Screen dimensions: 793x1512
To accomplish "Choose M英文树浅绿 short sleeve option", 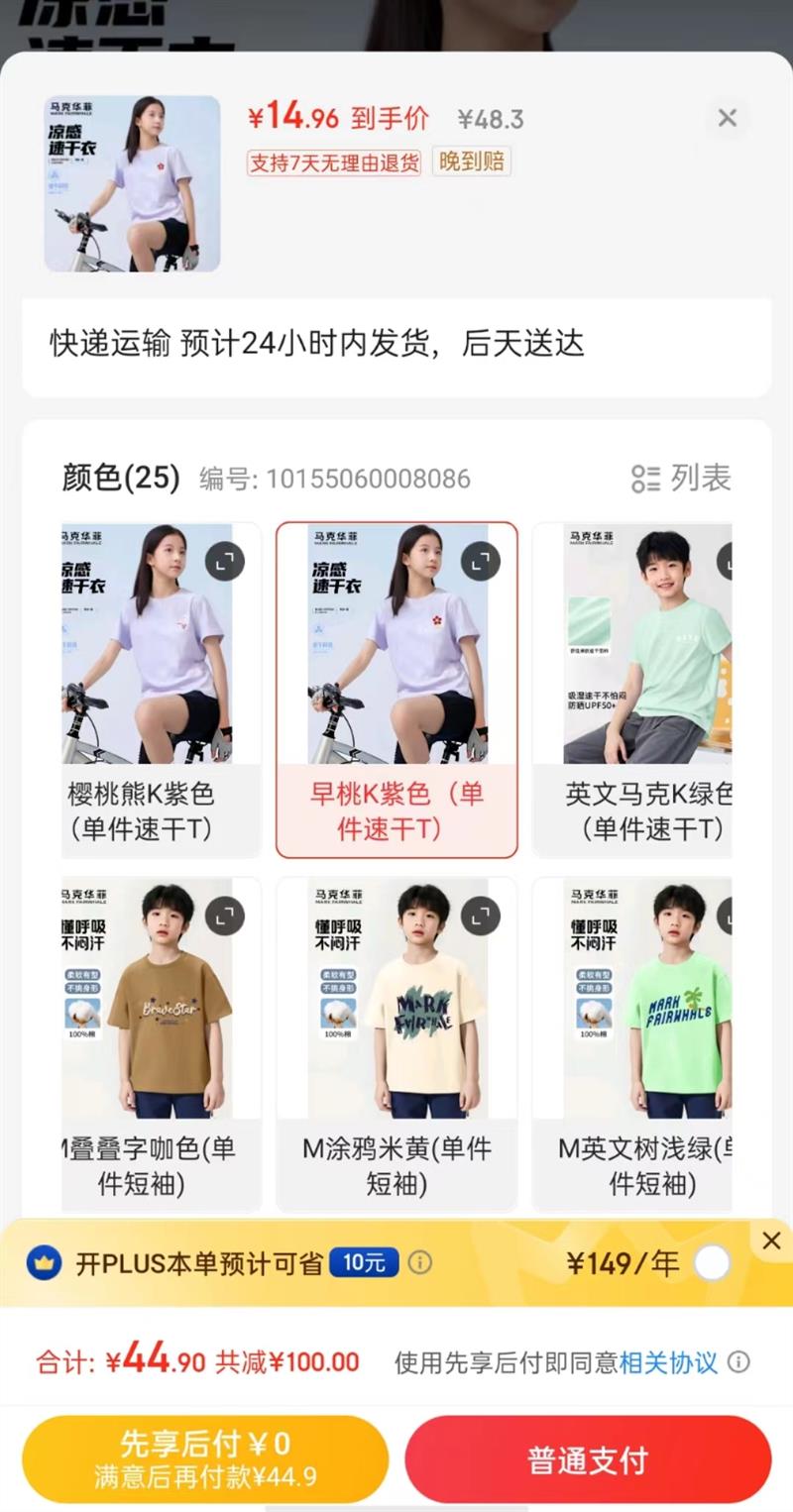I will (636, 1044).
